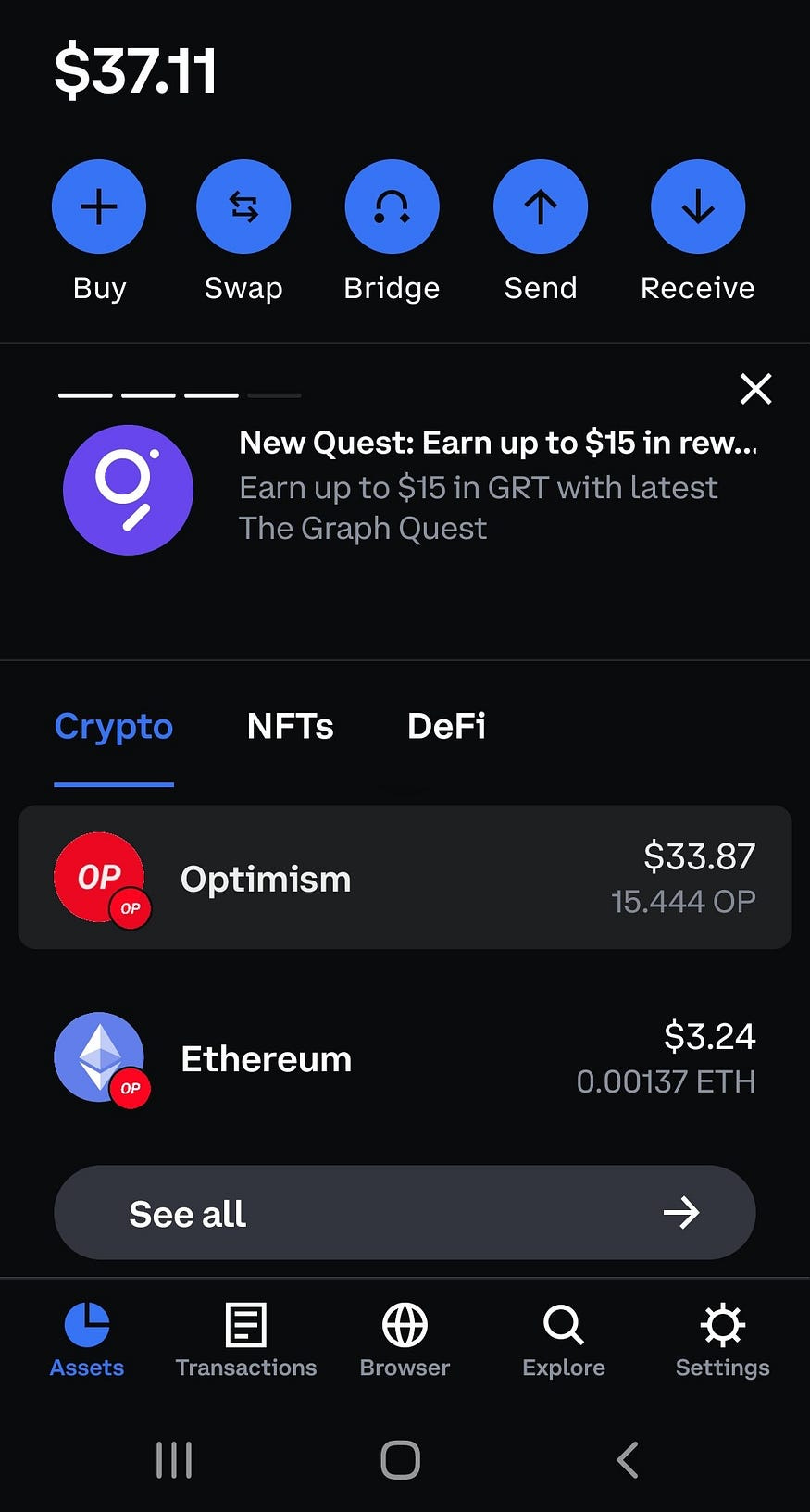The image size is (810, 1512).
Task: Tap the system home button
Action: (x=401, y=1460)
